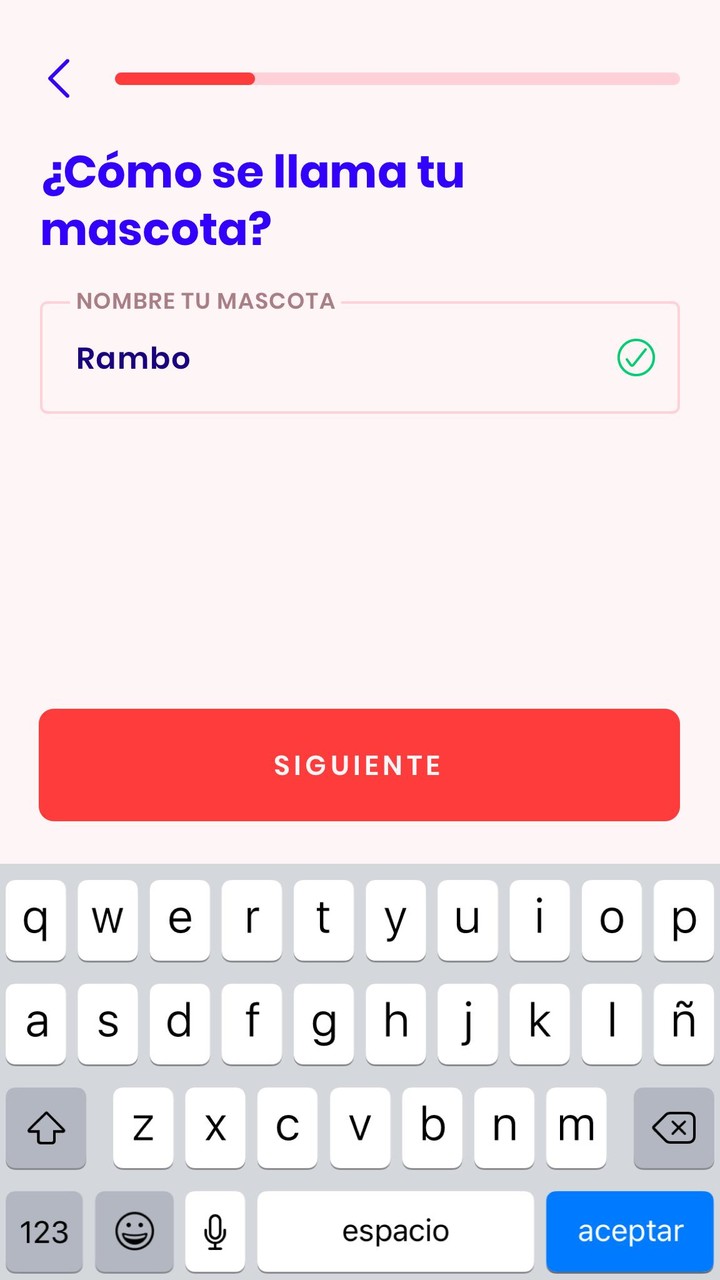Hit the blue aceptar key
The height and width of the screenshot is (1280, 720).
pyautogui.click(x=630, y=1231)
